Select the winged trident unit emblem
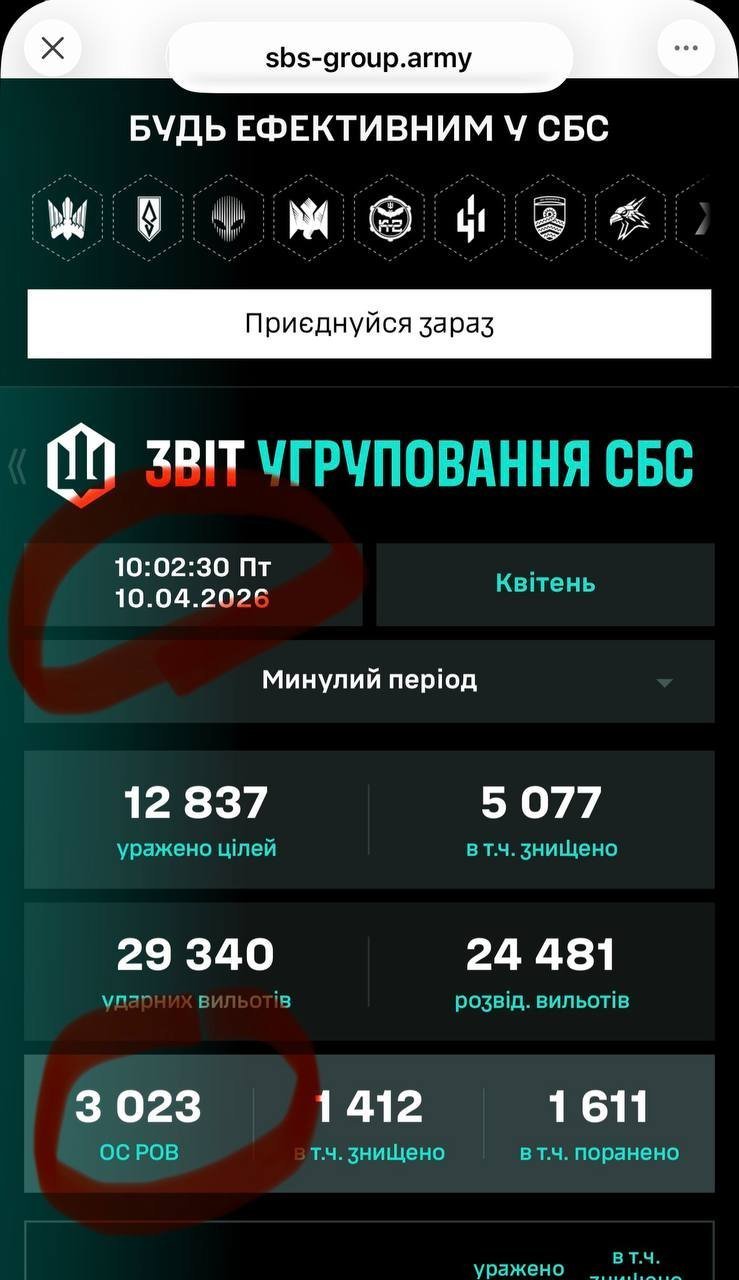Screen dimensions: 739x1280 (x=67, y=218)
